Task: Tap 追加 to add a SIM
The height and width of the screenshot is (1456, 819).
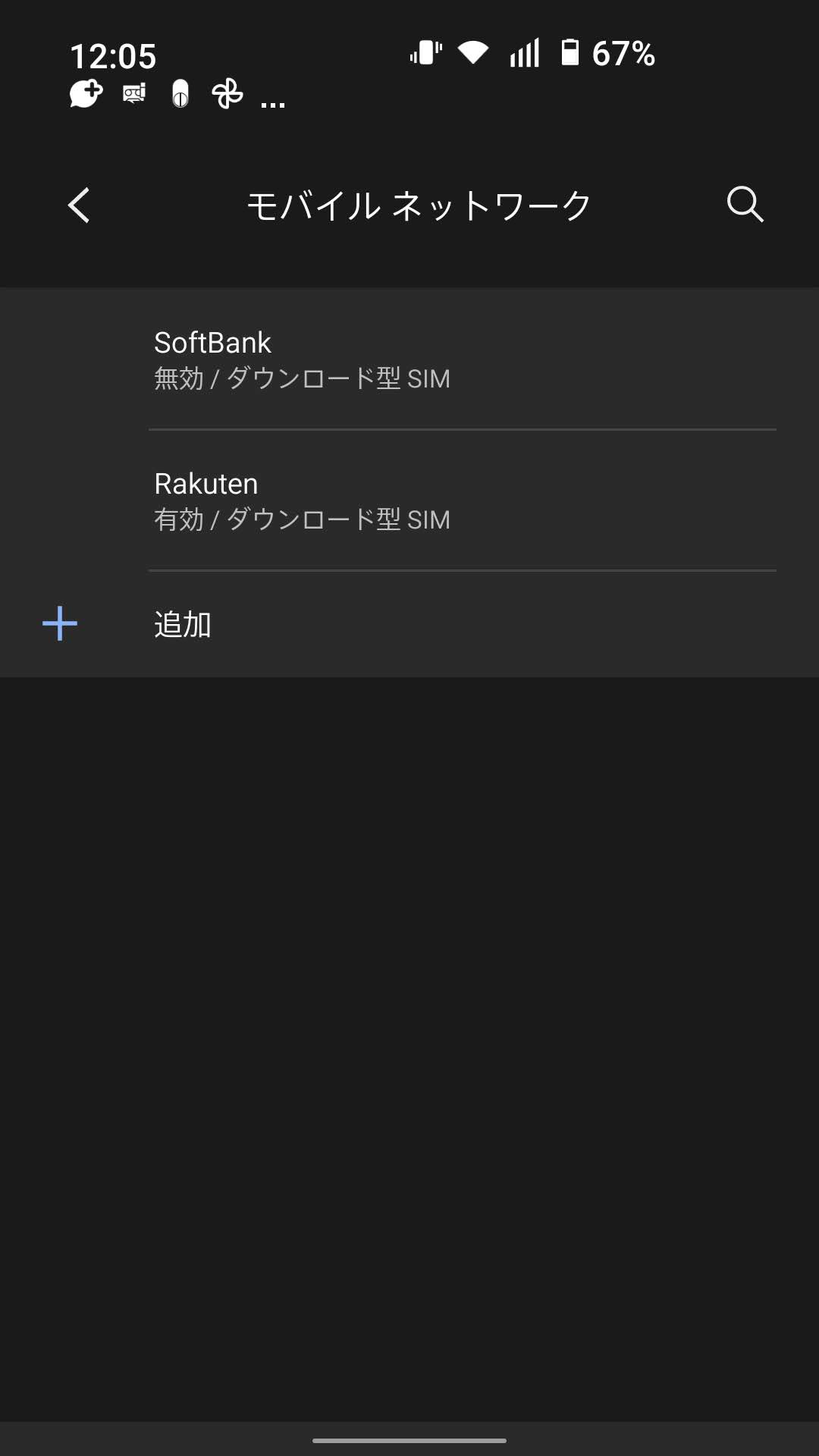Action: click(409, 624)
